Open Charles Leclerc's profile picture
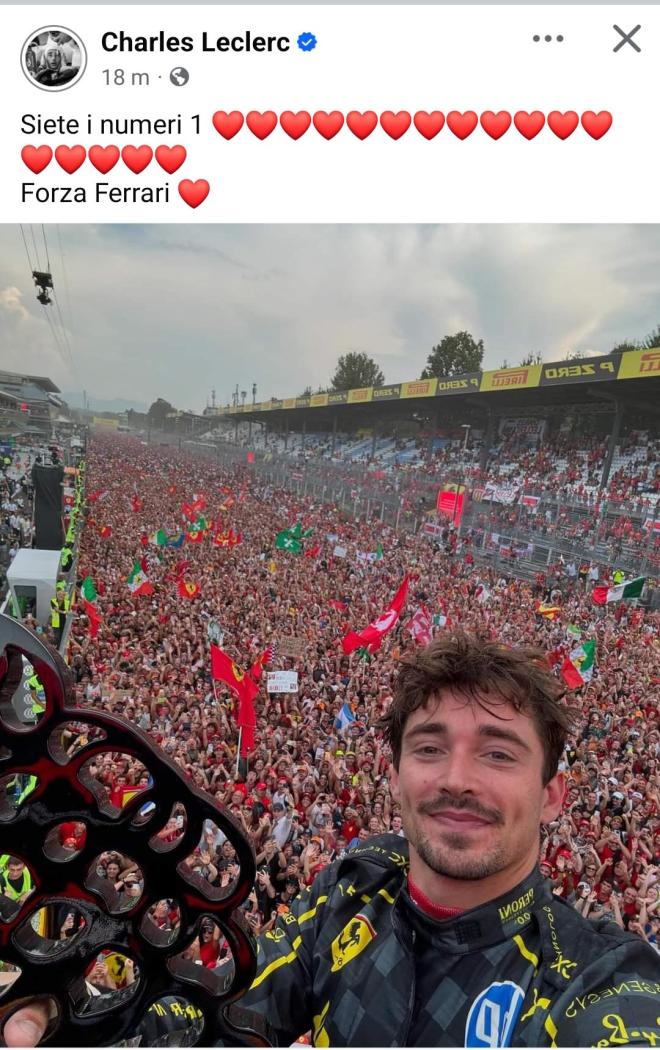Screen dimensions: 660x1050 pyautogui.click(x=53, y=58)
